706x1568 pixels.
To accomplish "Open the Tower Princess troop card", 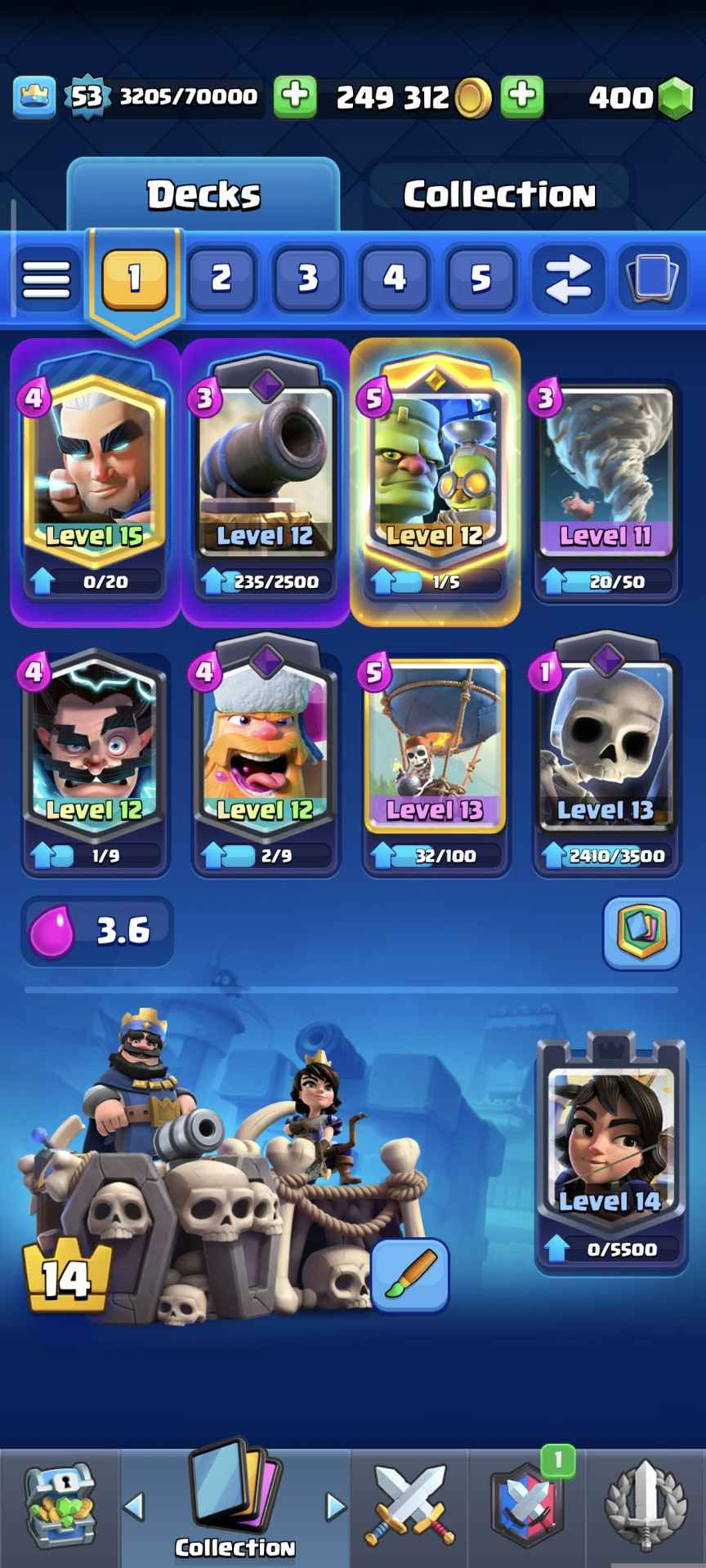I will pos(610,1143).
